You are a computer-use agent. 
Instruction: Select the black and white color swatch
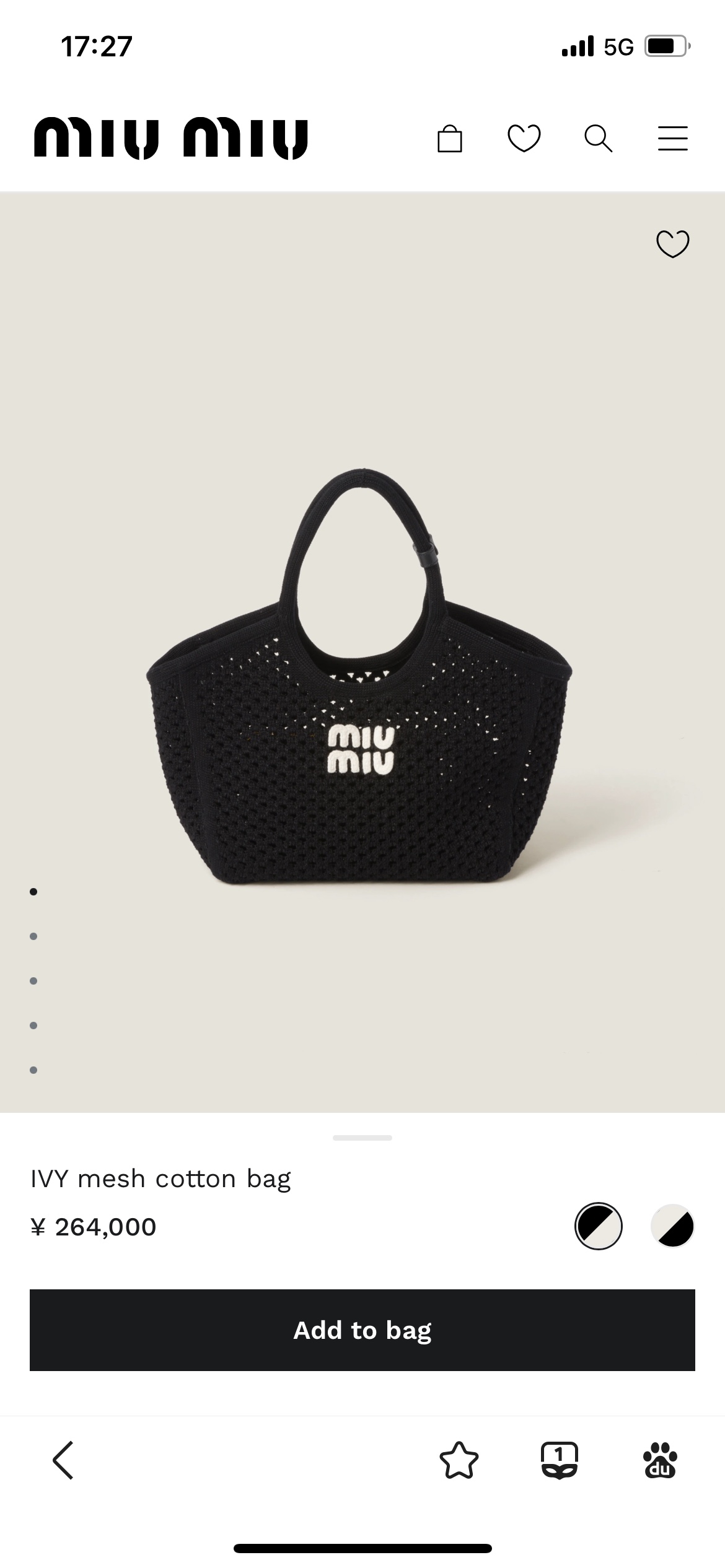[x=598, y=1226]
